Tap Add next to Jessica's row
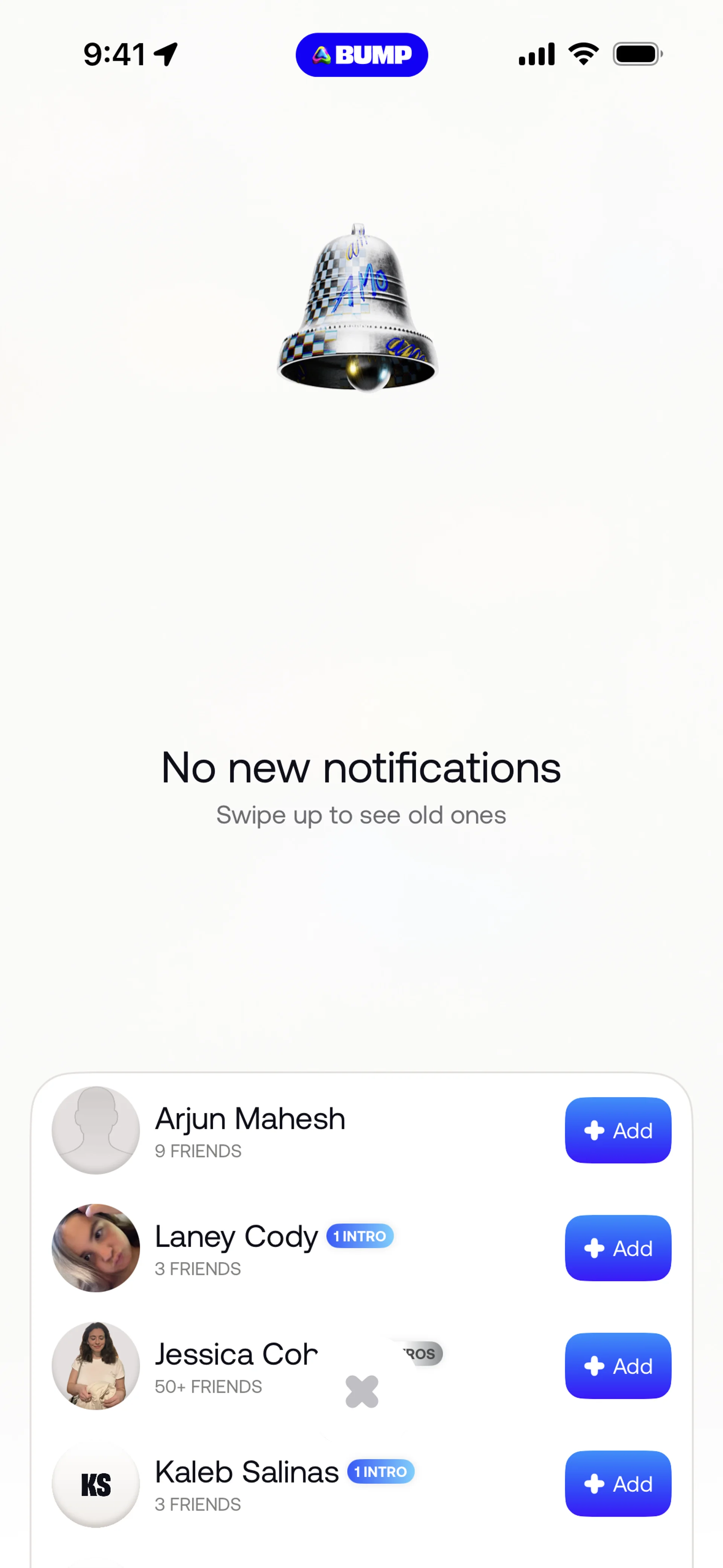Image resolution: width=723 pixels, height=1568 pixels. click(x=617, y=1365)
